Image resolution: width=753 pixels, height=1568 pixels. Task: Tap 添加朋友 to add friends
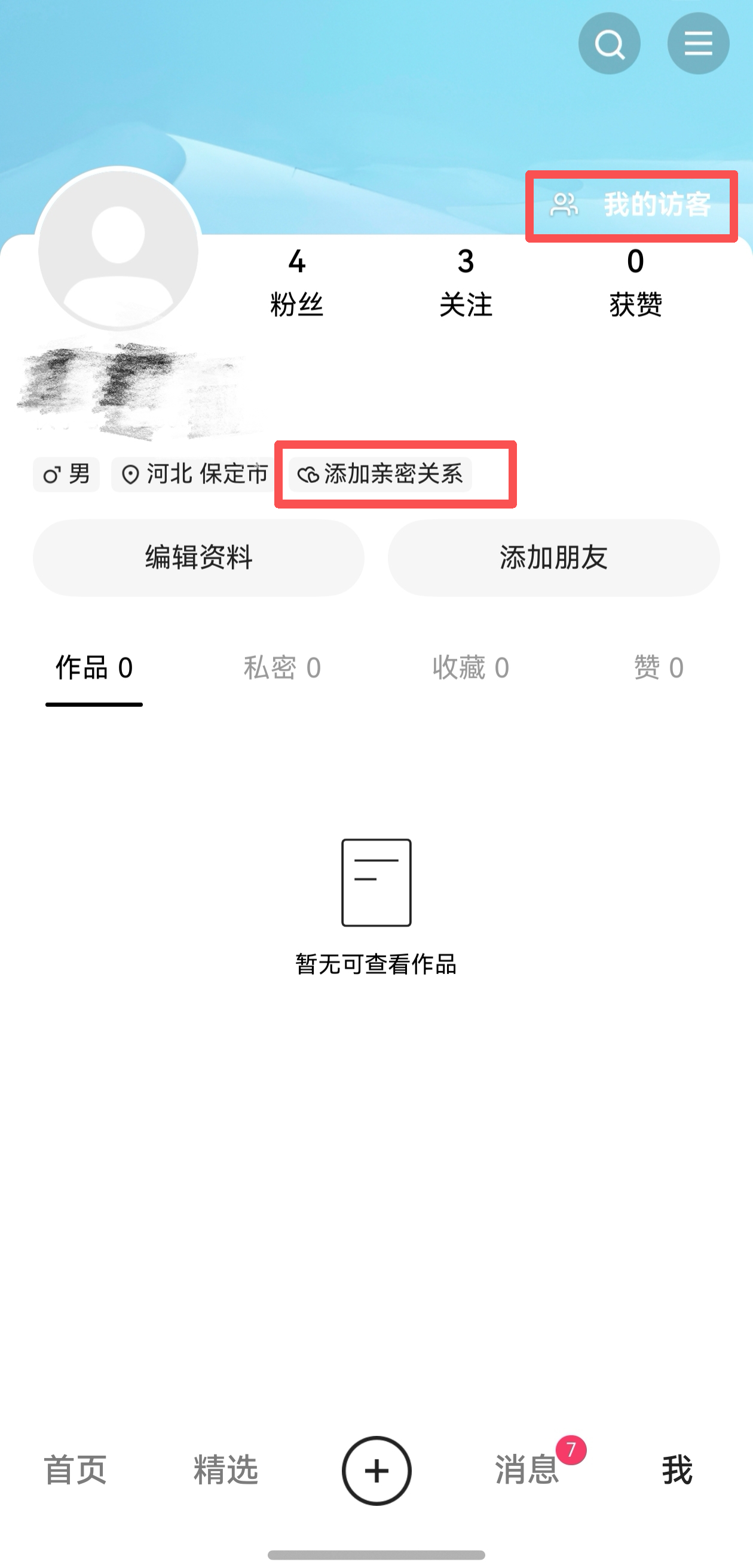point(553,558)
